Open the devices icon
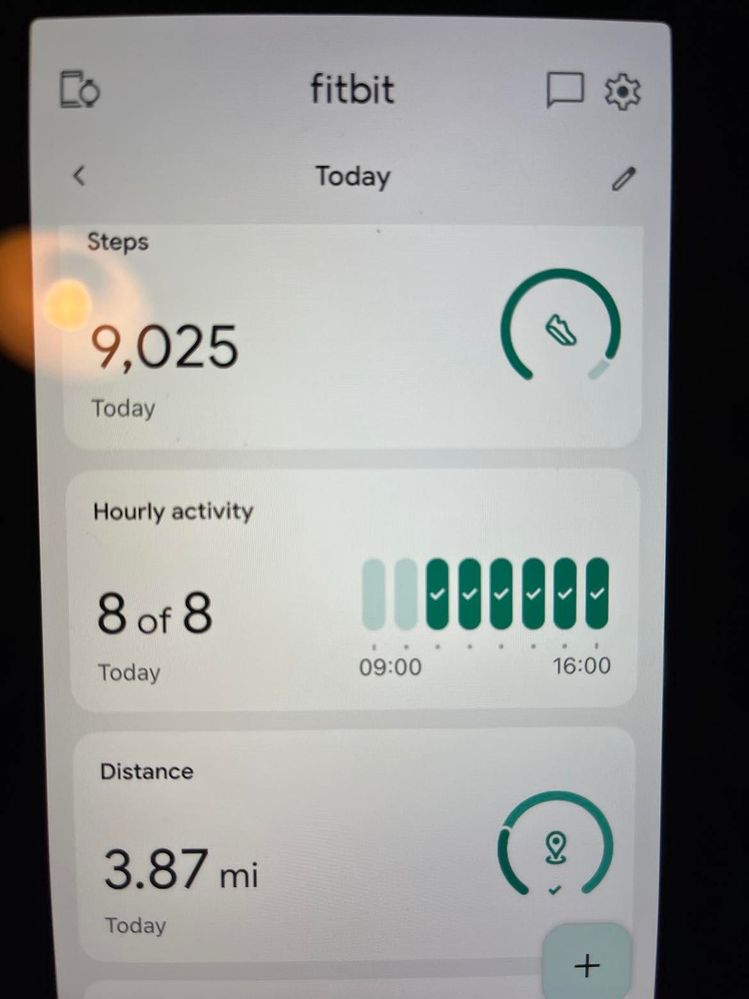This screenshot has height=999, width=749. (79, 89)
